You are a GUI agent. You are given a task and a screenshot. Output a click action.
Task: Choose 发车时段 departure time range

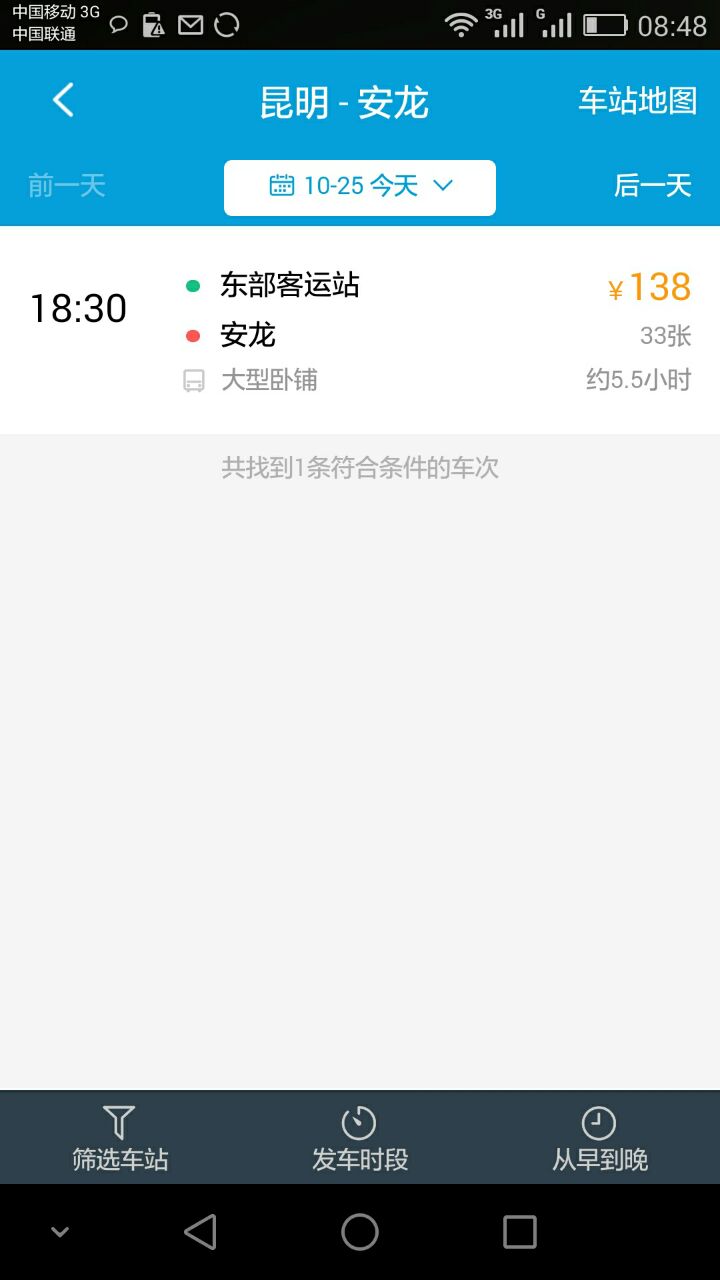click(360, 1138)
